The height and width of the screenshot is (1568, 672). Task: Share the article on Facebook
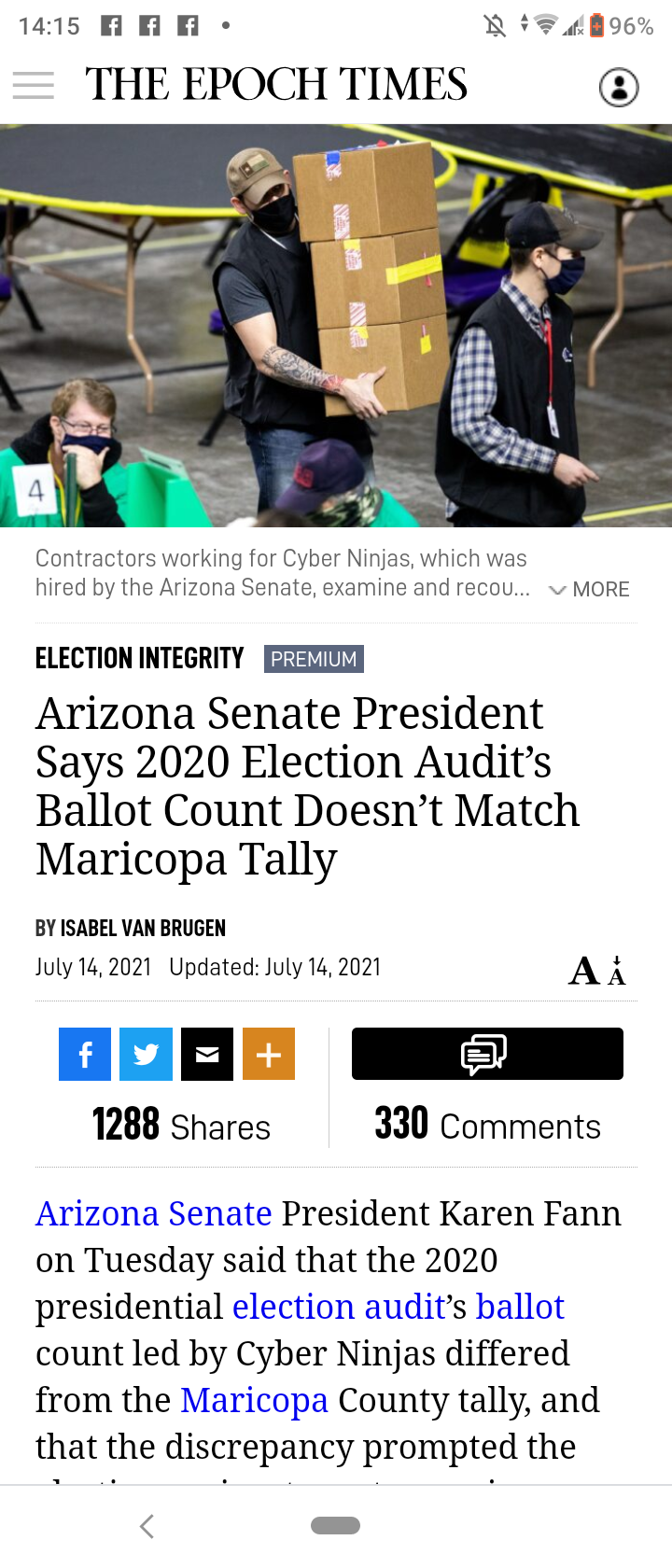pyautogui.click(x=85, y=1054)
